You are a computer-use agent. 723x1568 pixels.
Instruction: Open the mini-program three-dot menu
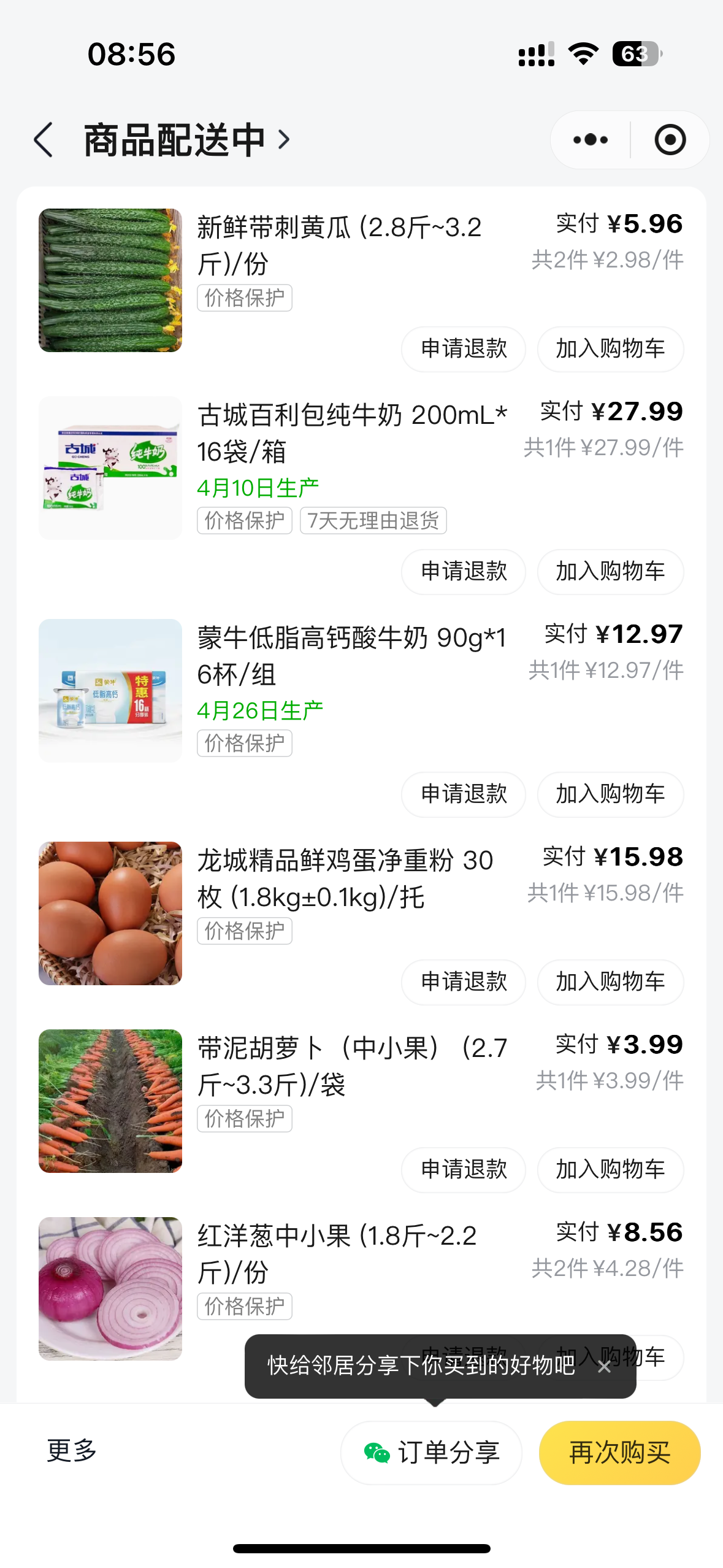pyautogui.click(x=591, y=140)
